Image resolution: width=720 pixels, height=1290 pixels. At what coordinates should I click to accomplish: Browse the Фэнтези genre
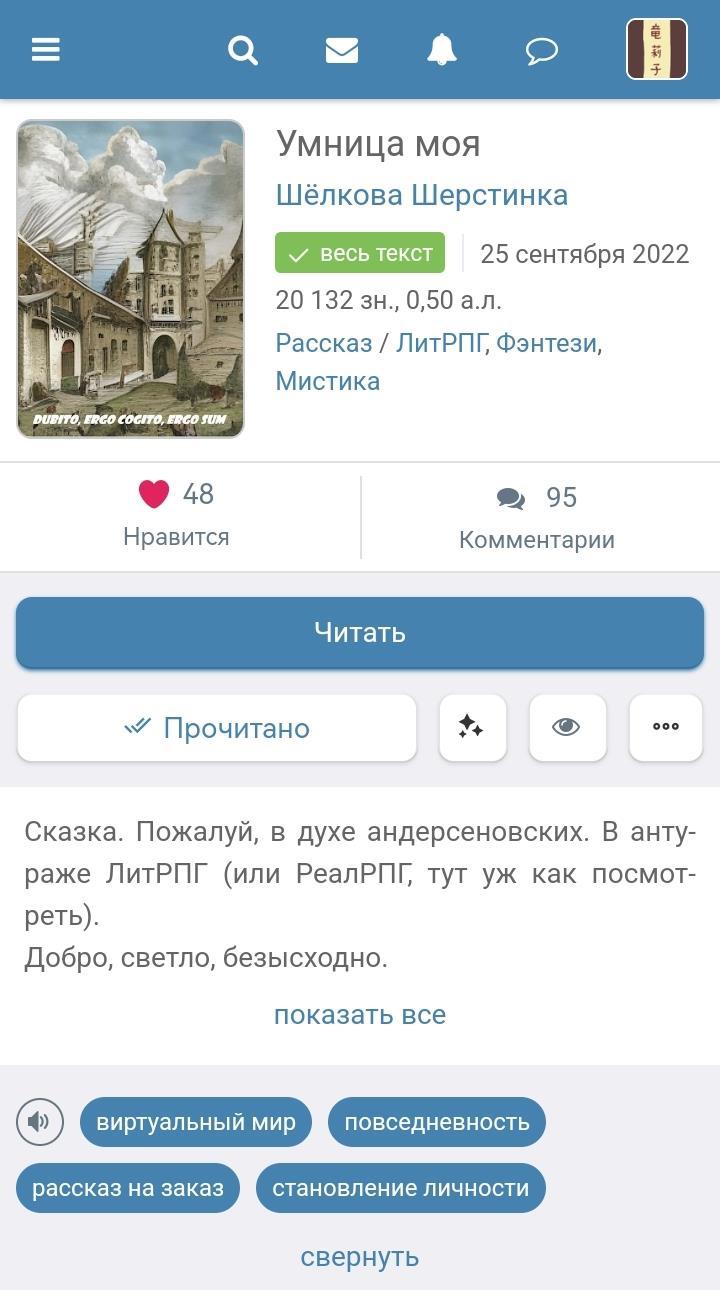546,343
